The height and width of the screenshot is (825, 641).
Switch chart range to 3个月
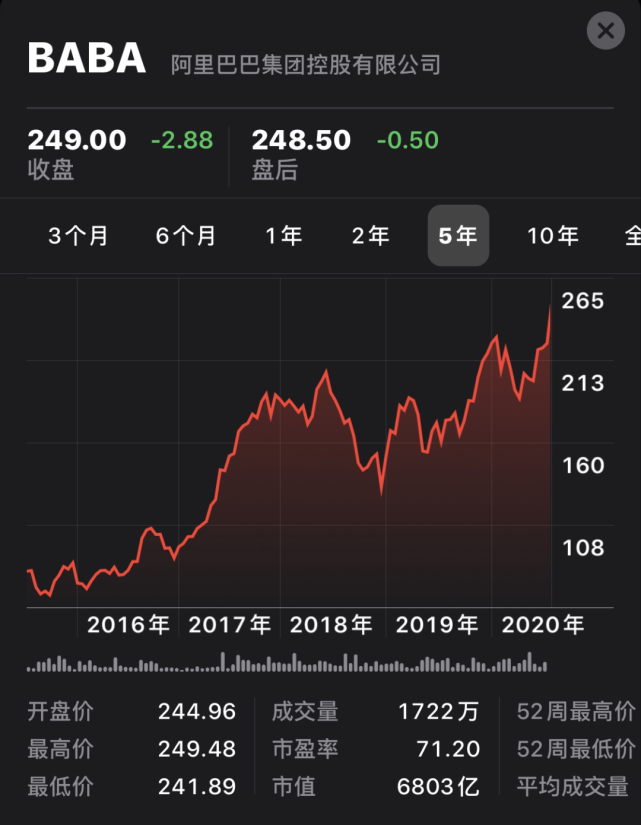click(79, 236)
